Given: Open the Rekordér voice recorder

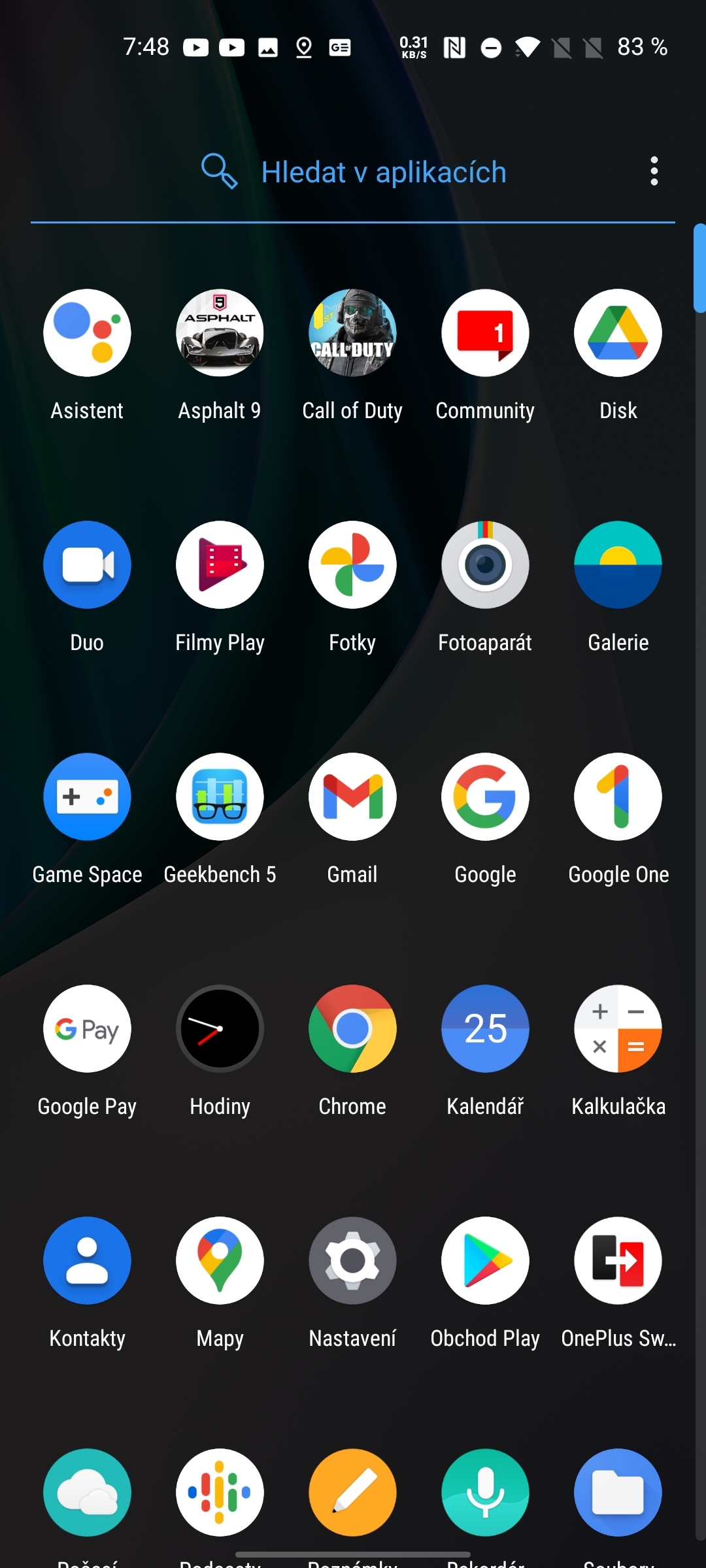Looking at the screenshot, I should pyautogui.click(x=485, y=1493).
